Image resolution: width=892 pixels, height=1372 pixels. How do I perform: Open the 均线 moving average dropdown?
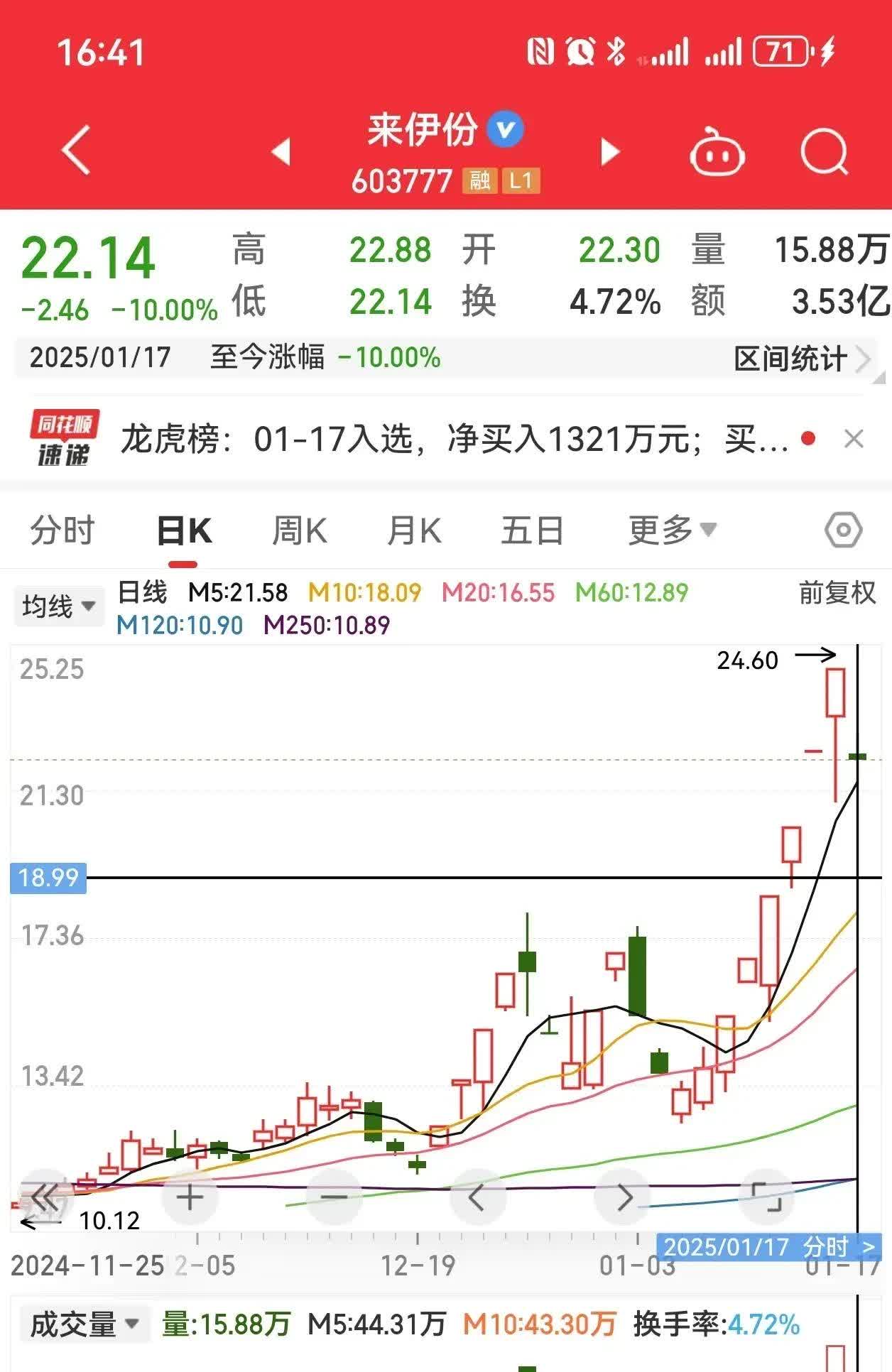click(x=58, y=605)
